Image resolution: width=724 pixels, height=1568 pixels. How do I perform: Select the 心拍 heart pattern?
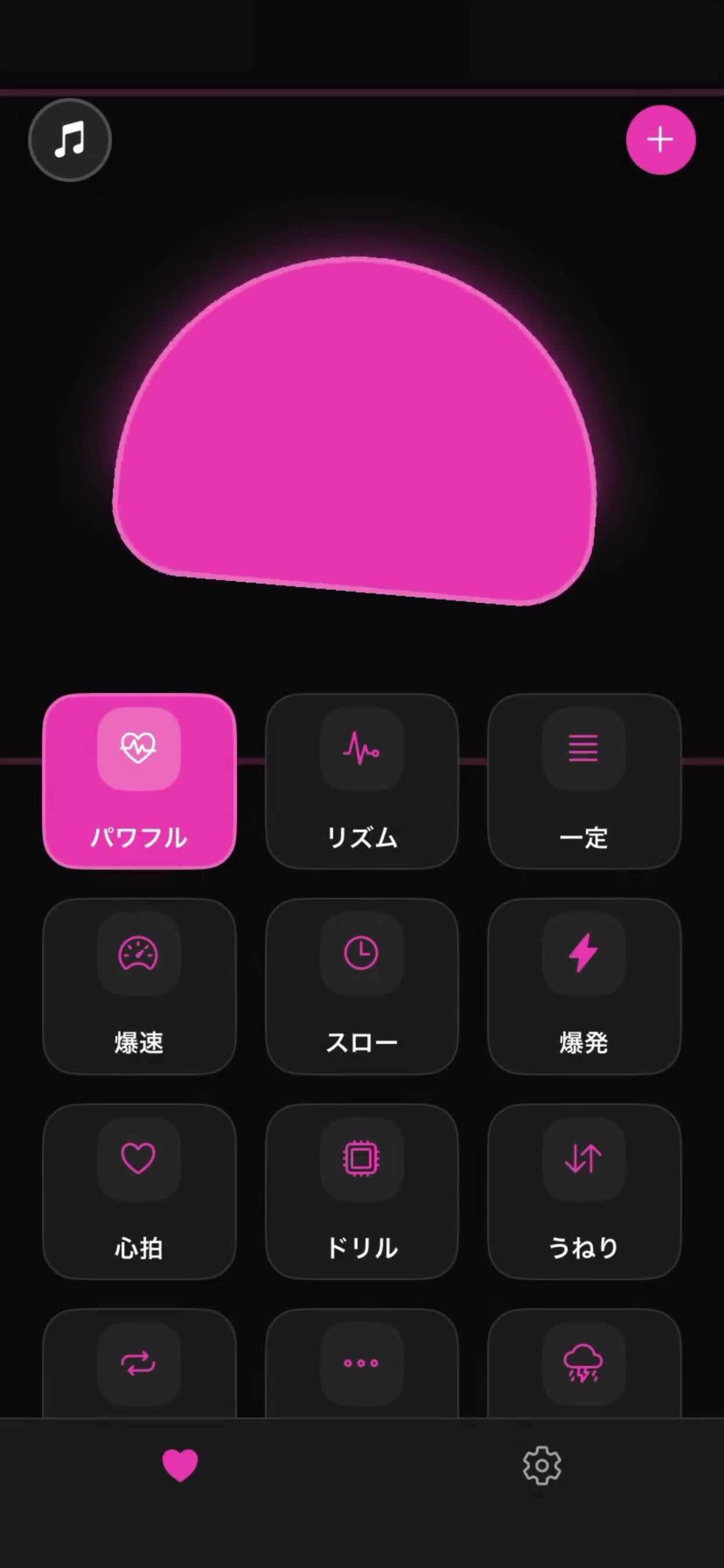pyautogui.click(x=139, y=1191)
